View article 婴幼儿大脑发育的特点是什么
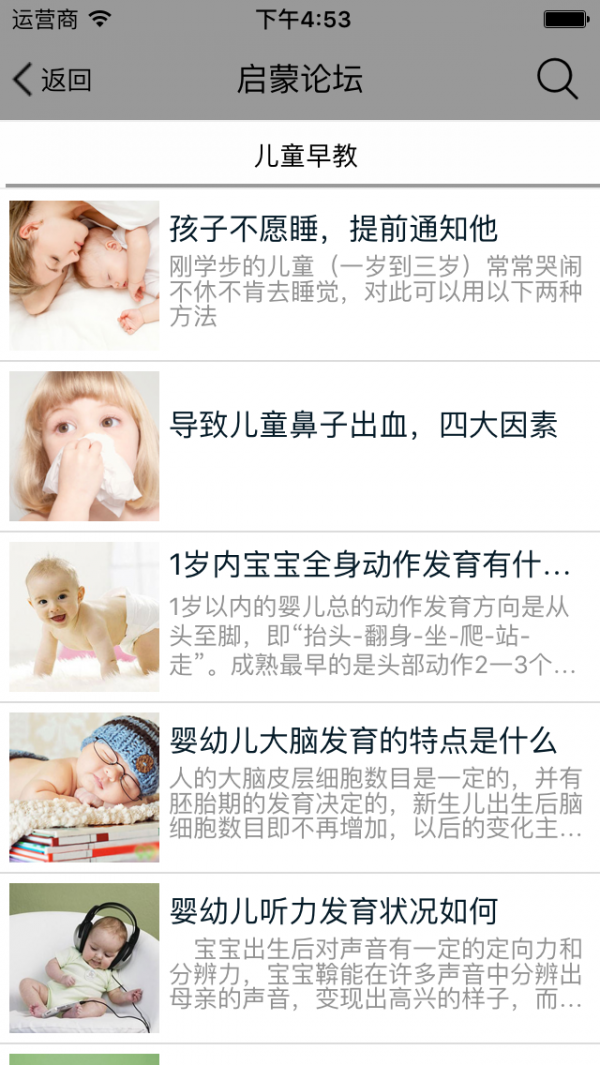This screenshot has height=1065, width=600. pos(363,742)
